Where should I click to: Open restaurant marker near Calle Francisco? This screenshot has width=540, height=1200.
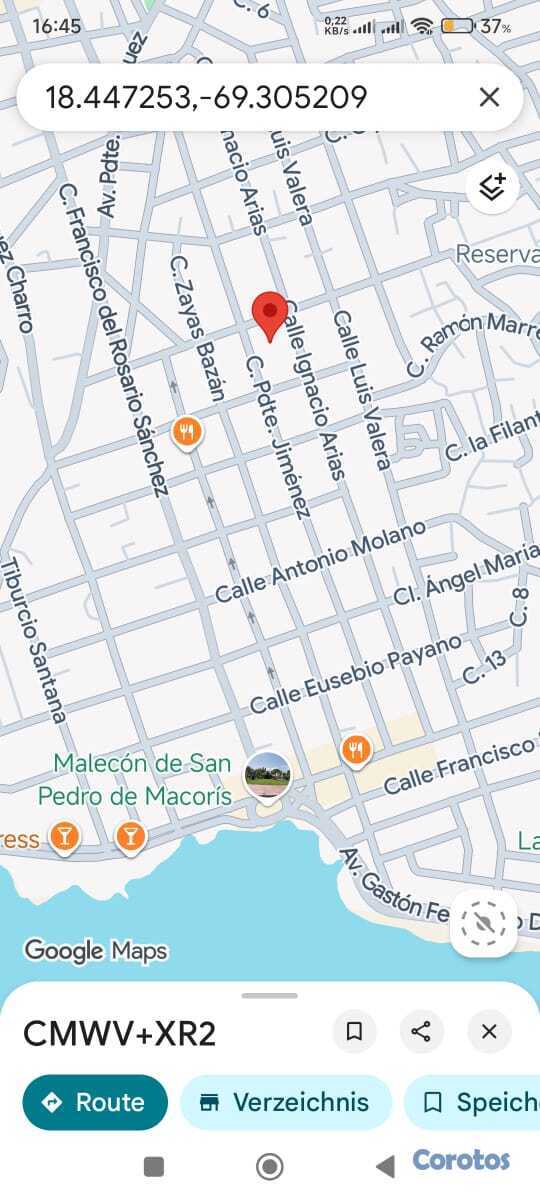coord(356,749)
